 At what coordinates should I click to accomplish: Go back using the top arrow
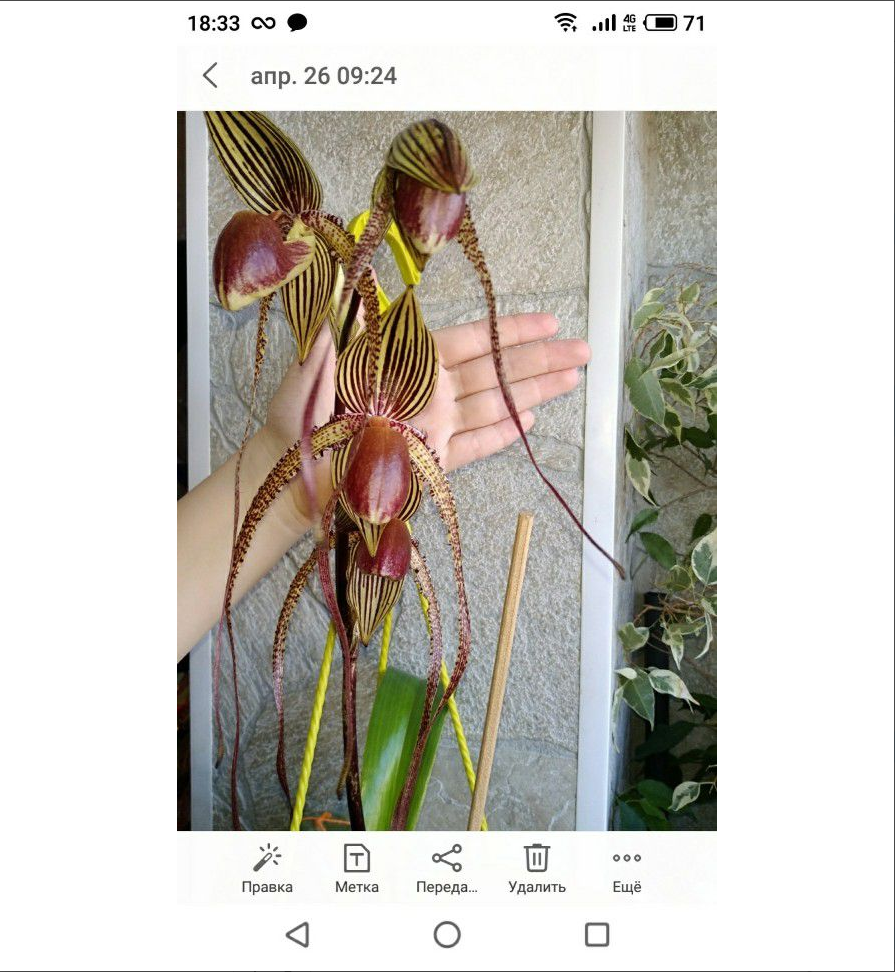point(210,76)
